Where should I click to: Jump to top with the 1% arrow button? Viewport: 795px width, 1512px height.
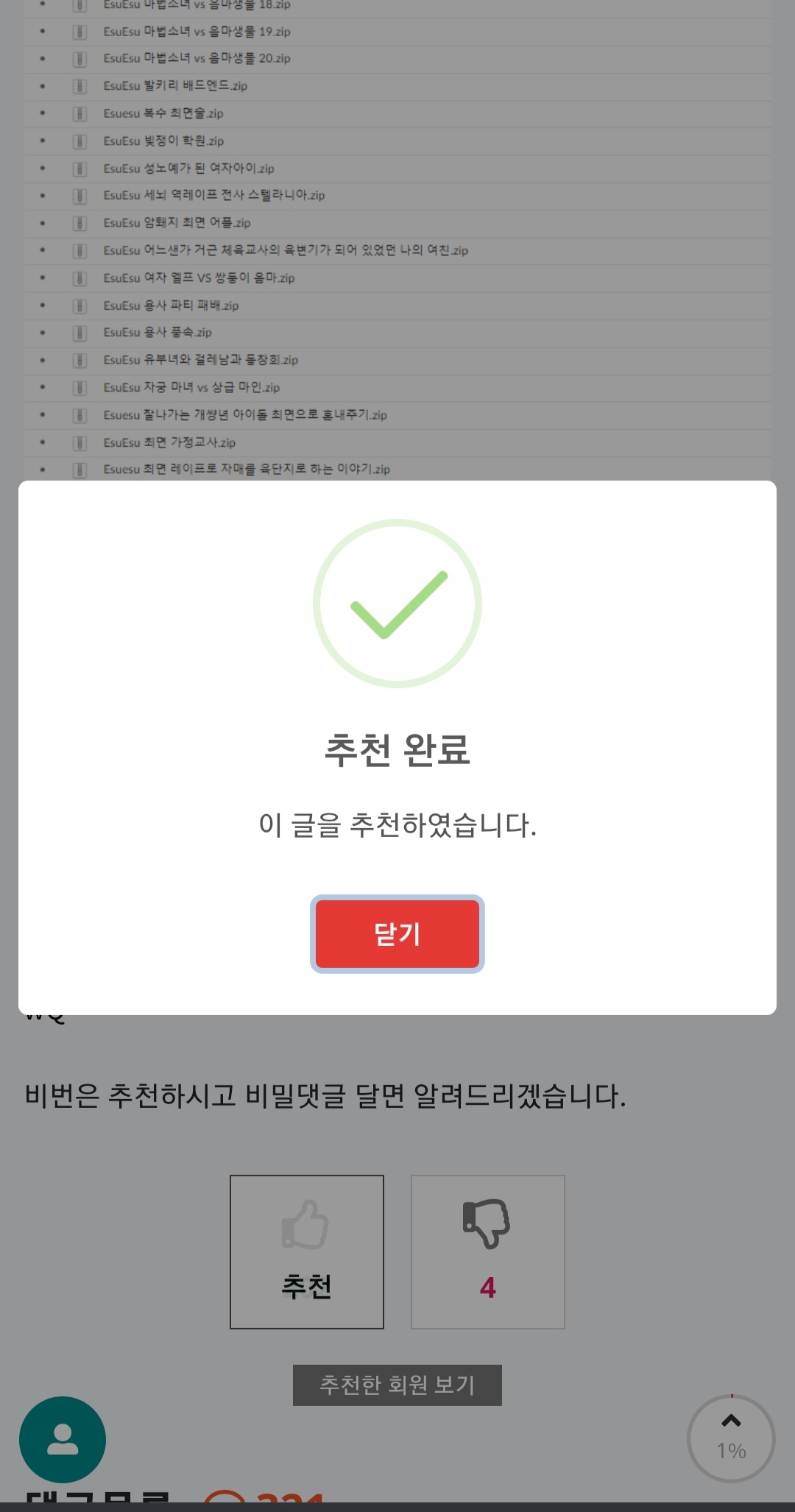(x=731, y=1438)
